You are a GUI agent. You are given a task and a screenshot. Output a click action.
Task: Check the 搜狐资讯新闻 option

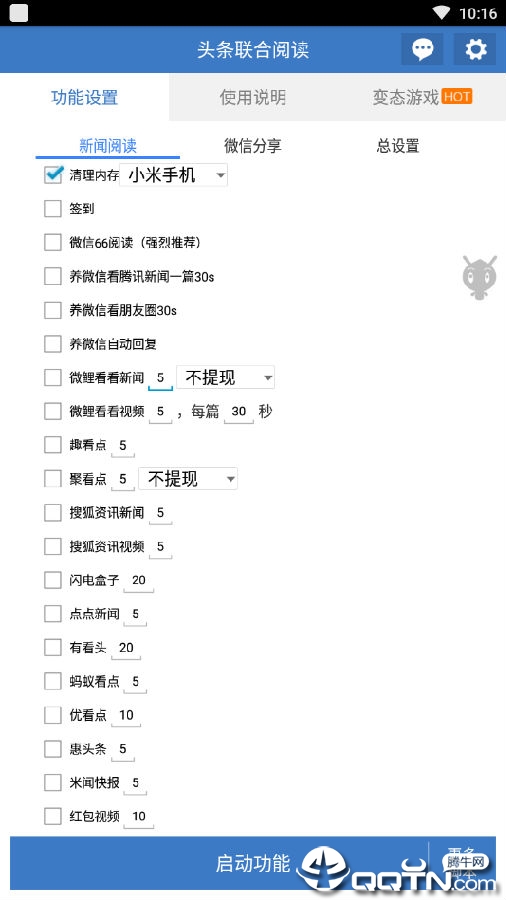click(x=53, y=513)
